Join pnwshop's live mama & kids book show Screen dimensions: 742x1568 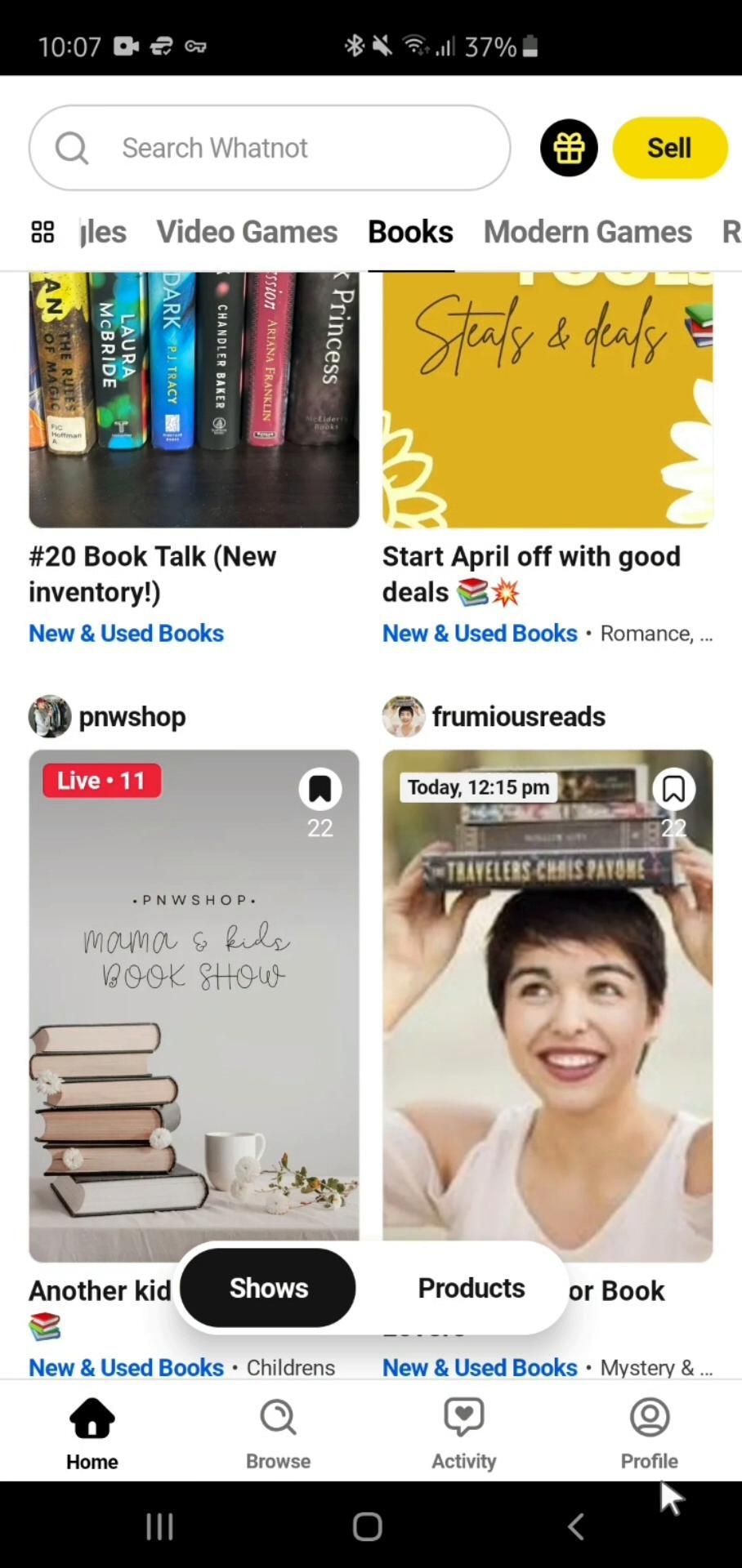(x=194, y=1004)
